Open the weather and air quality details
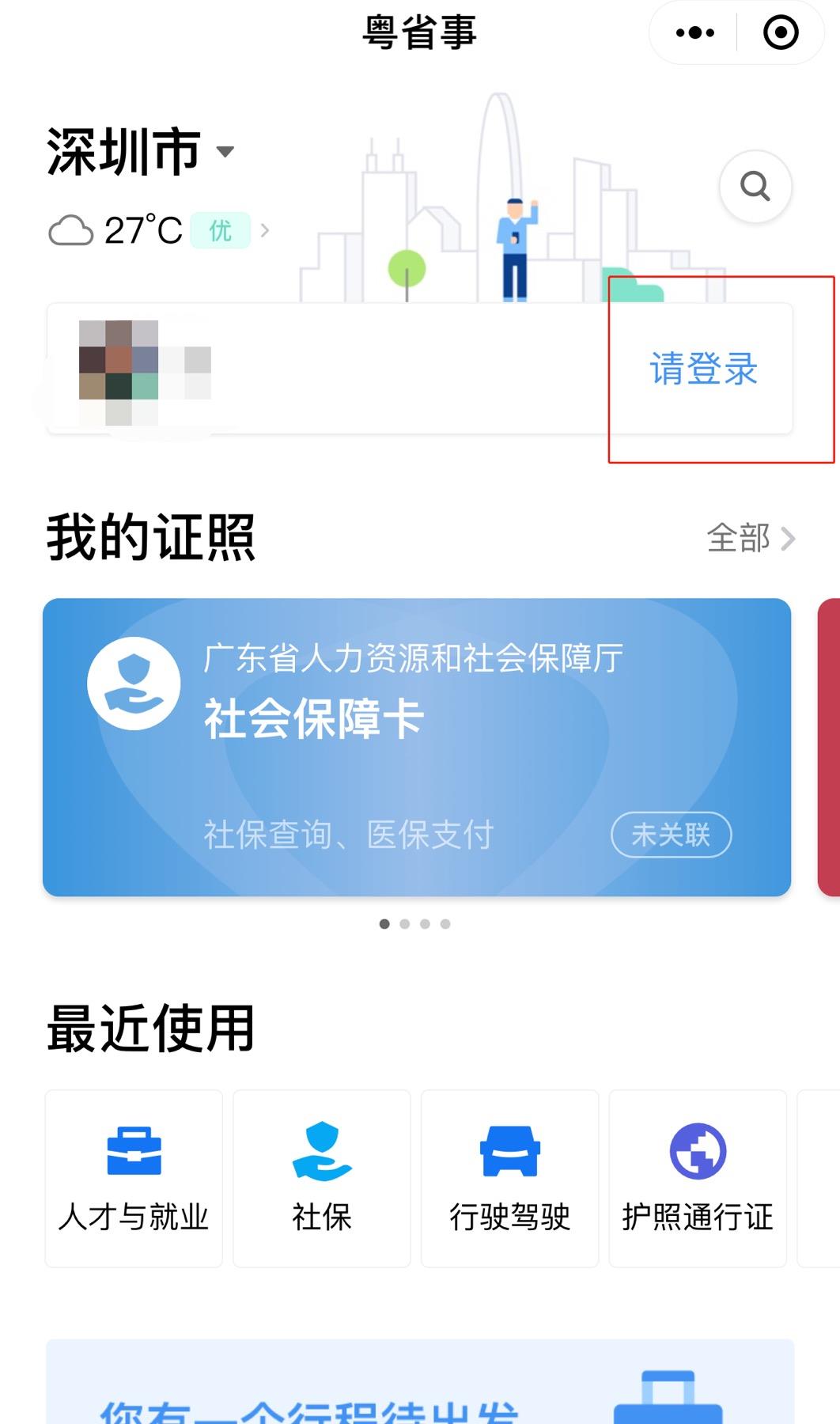The image size is (840, 1424). (158, 231)
